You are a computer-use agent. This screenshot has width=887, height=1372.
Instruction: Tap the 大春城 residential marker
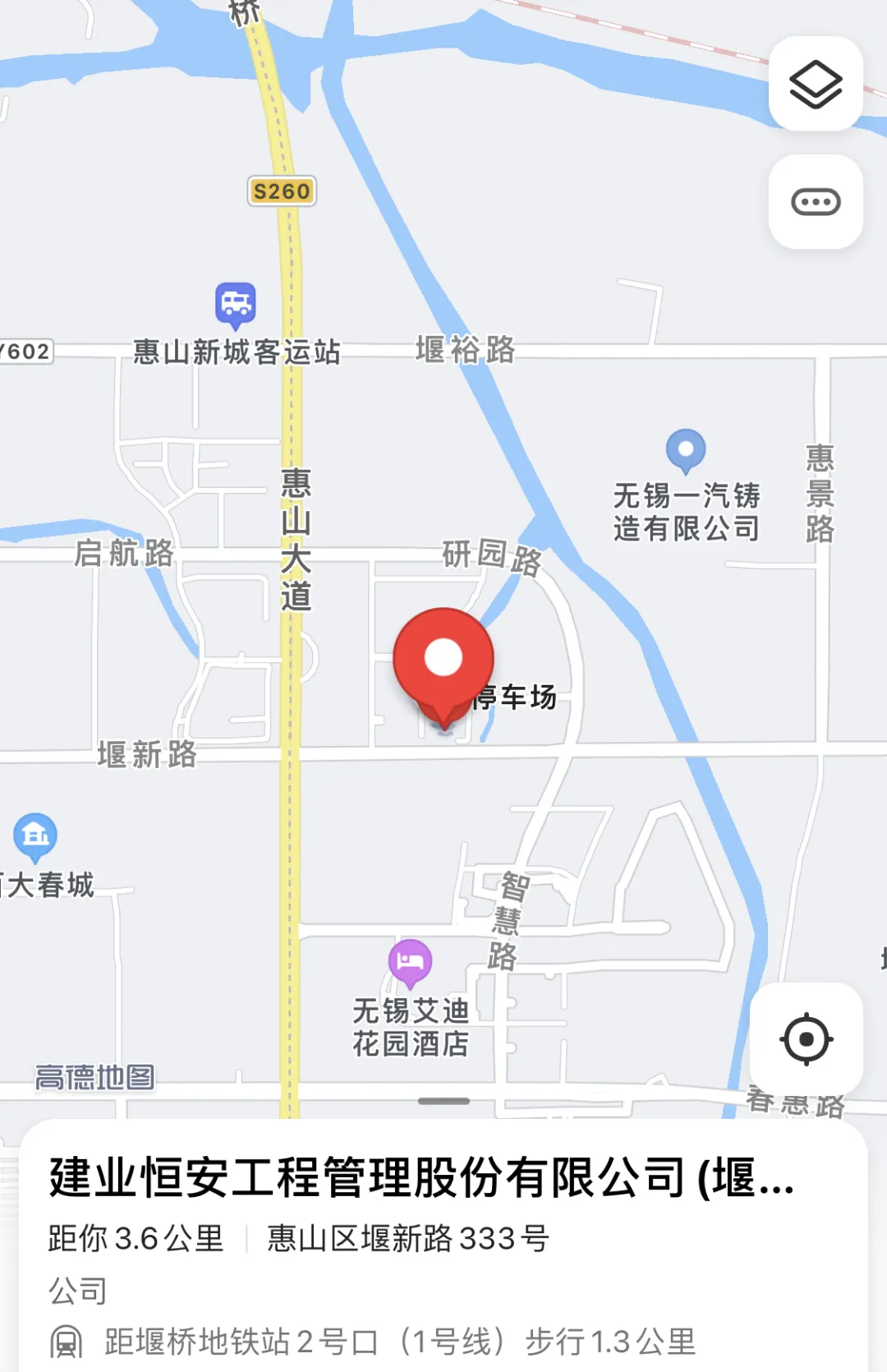point(35,836)
